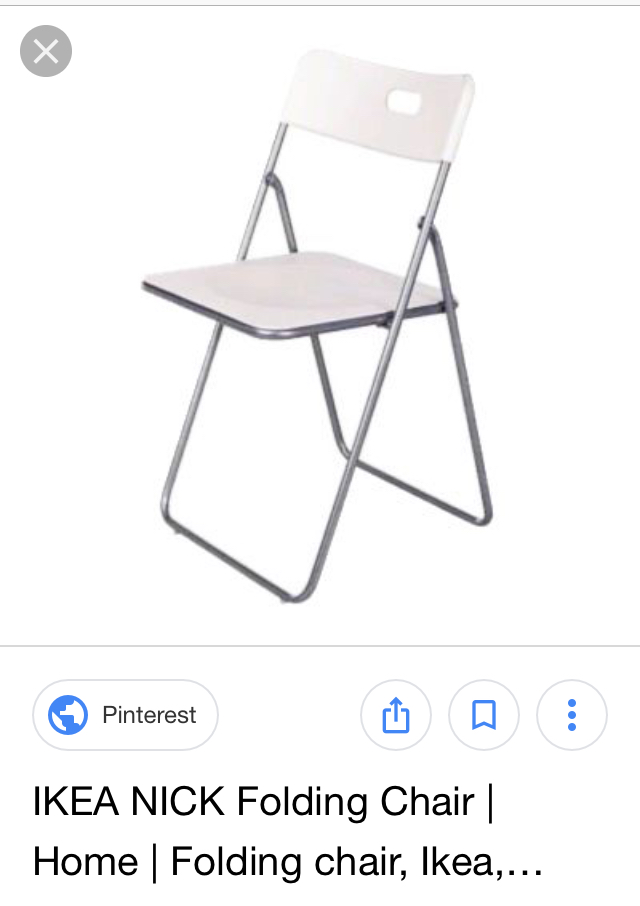Close the image viewer

pyautogui.click(x=46, y=51)
